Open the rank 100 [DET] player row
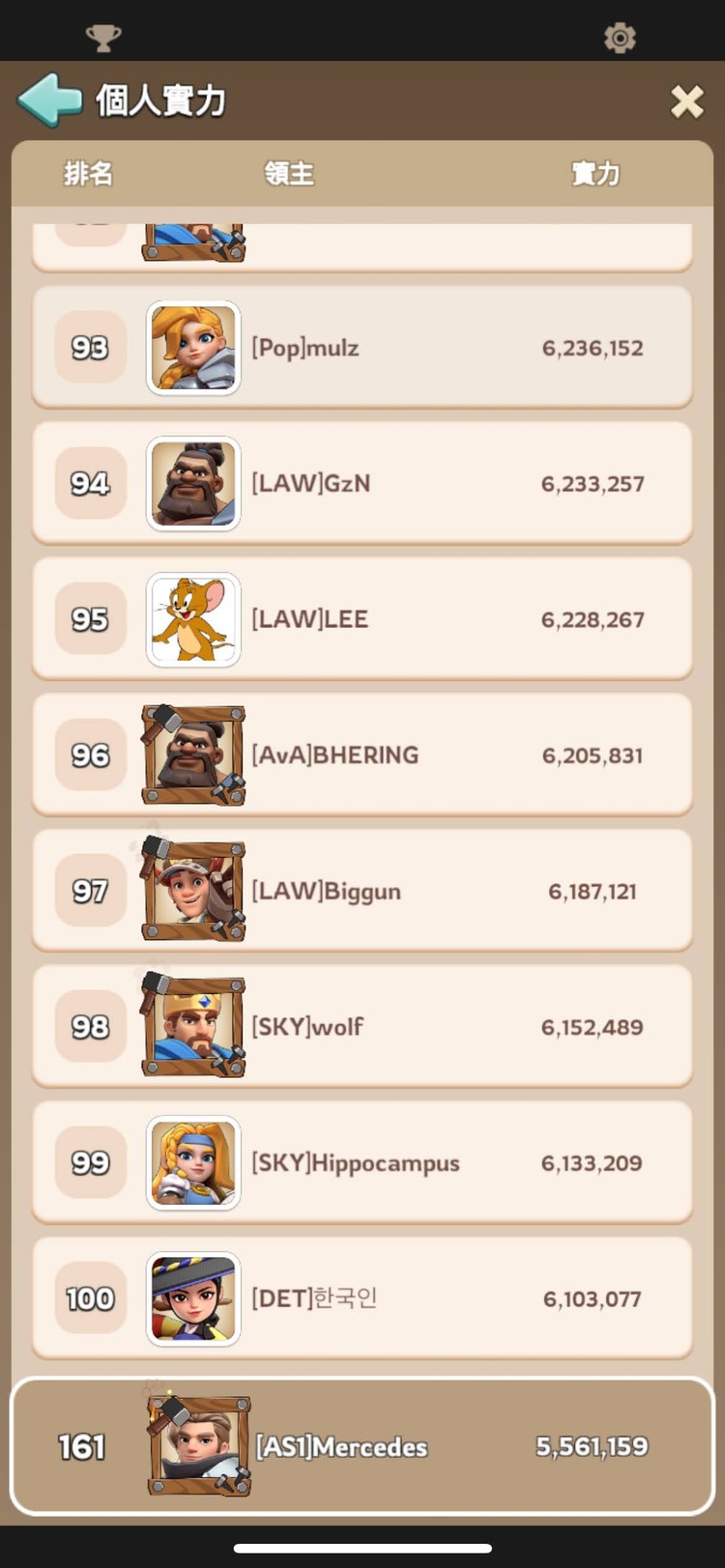The width and height of the screenshot is (725, 1568). [362, 1298]
